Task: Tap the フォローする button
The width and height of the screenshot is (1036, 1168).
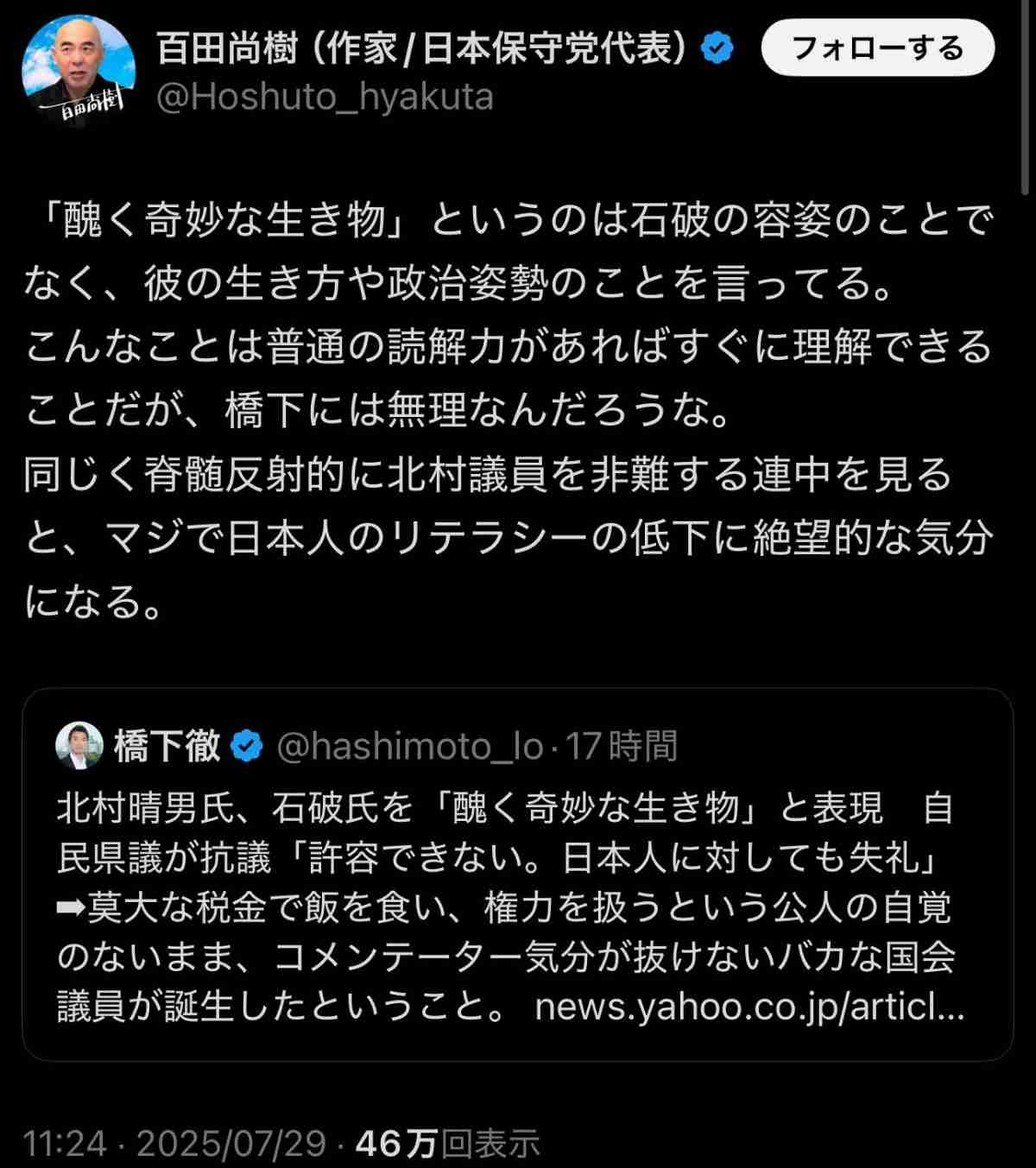Action: [x=877, y=48]
